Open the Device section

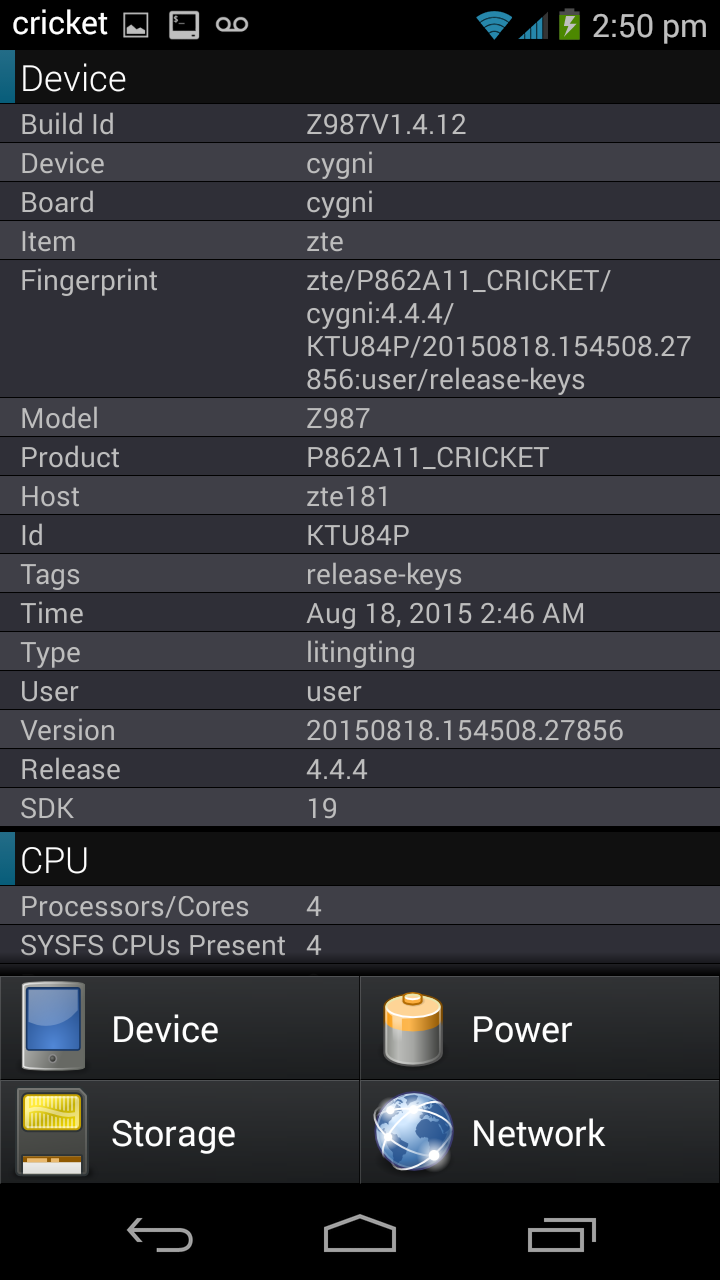pyautogui.click(x=180, y=1028)
